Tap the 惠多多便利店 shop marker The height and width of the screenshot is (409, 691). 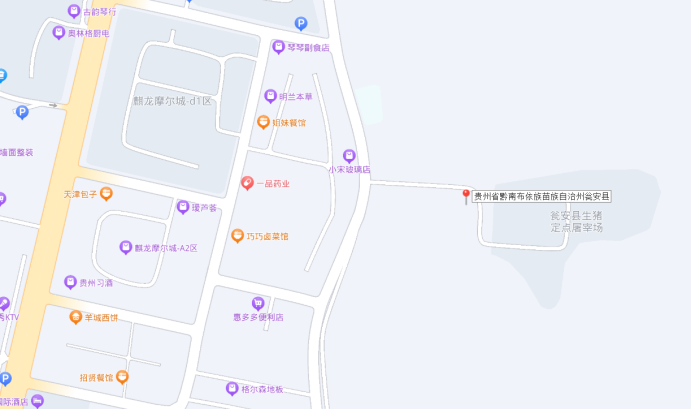pyautogui.click(x=258, y=302)
